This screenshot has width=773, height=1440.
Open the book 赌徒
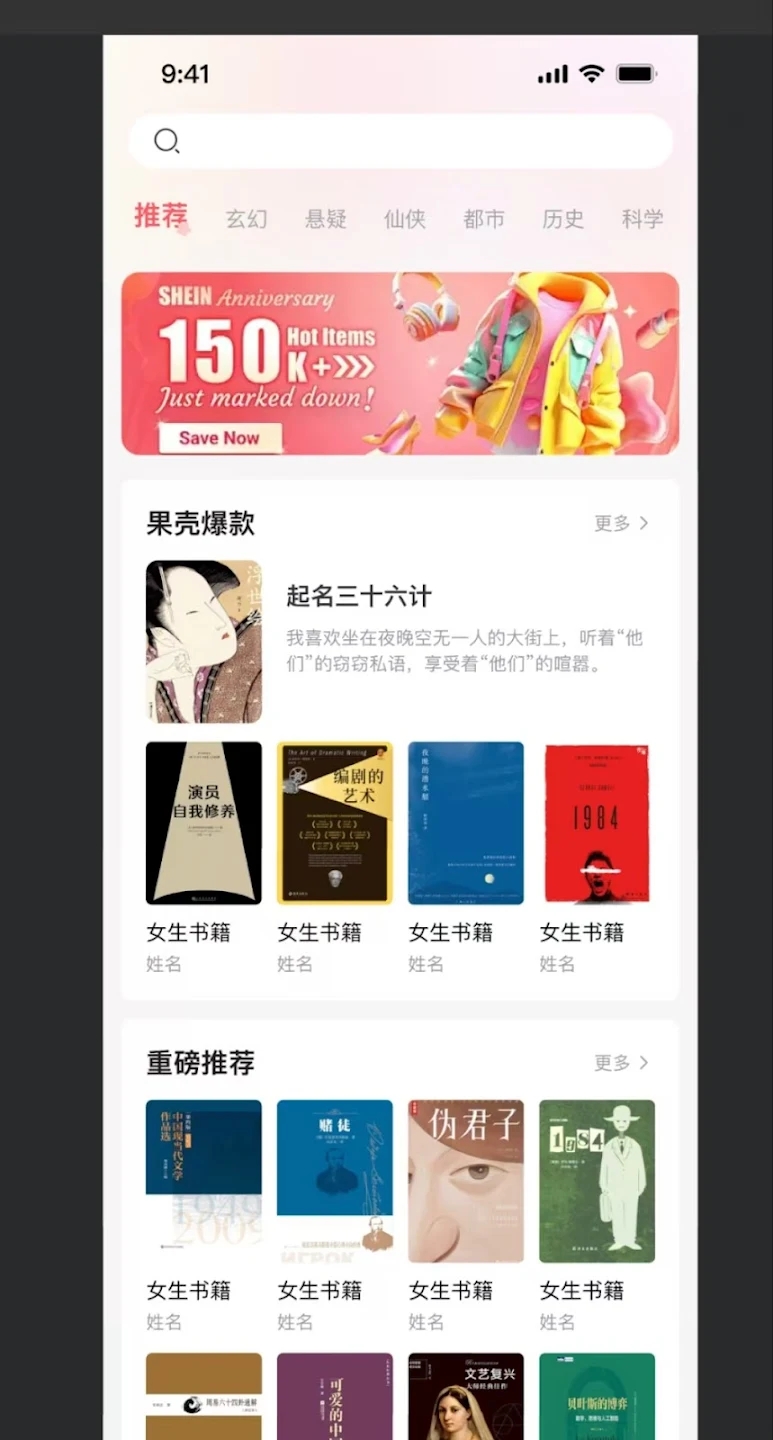click(335, 1181)
